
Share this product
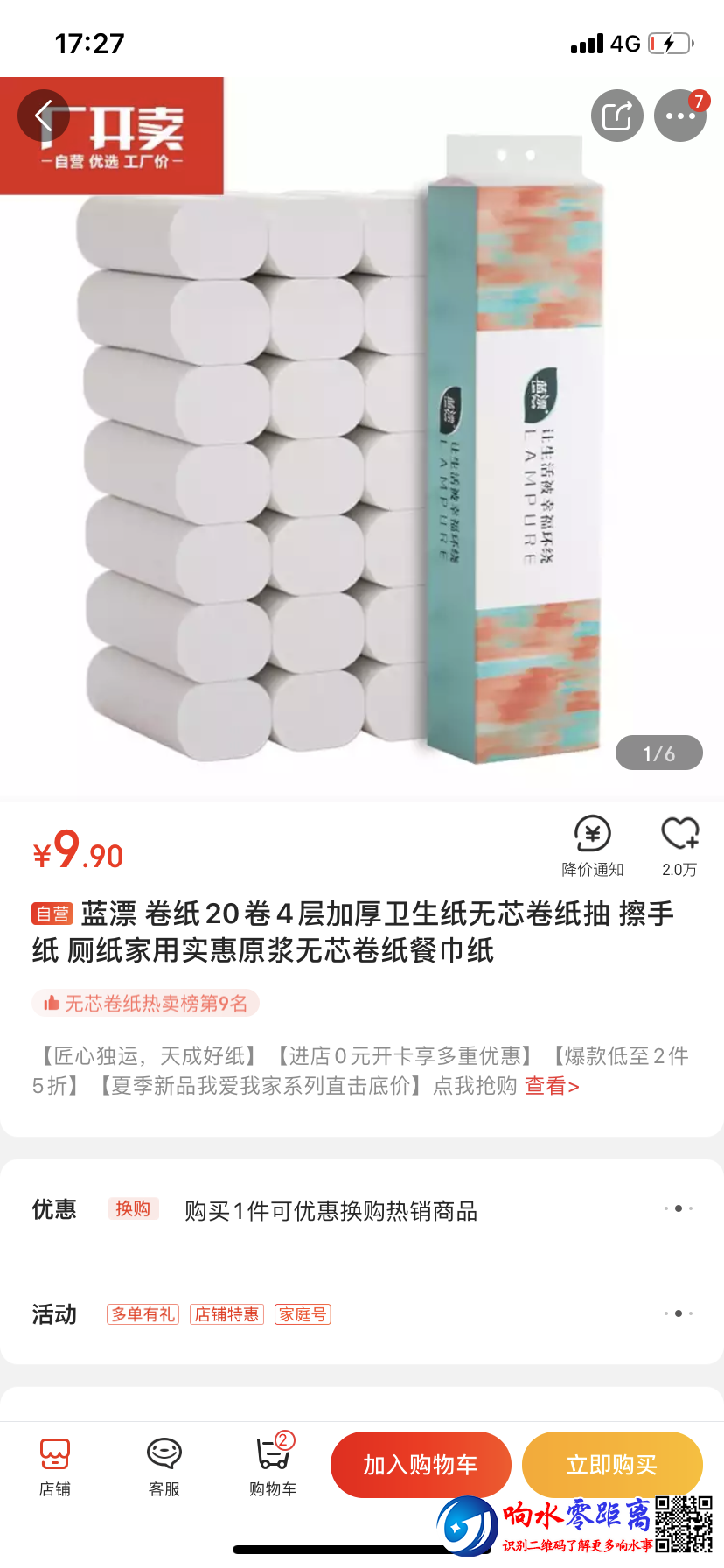coord(617,115)
